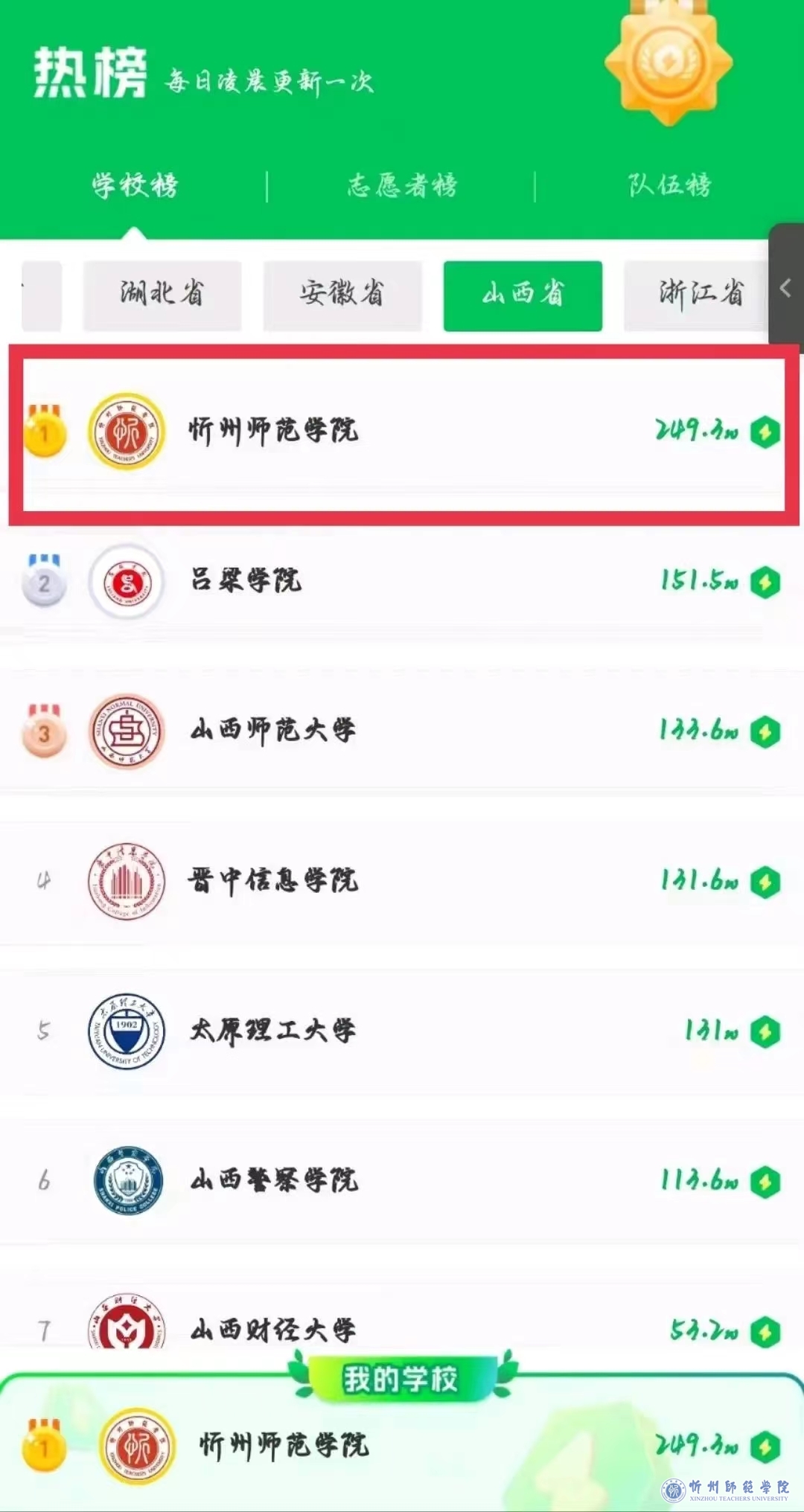
Task: Select the 山西省 province chip
Action: coord(523,294)
